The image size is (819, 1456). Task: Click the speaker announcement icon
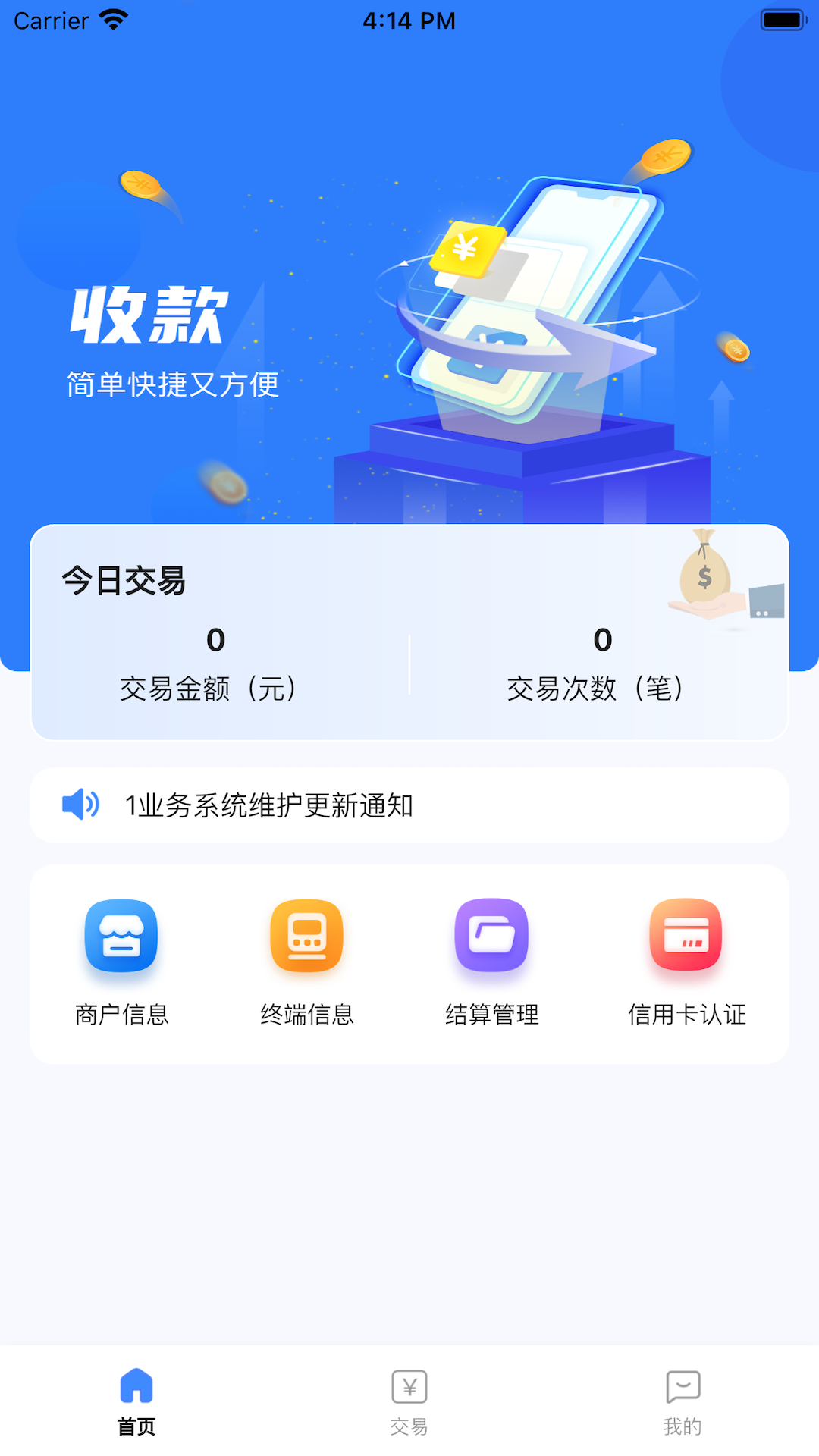click(x=80, y=805)
